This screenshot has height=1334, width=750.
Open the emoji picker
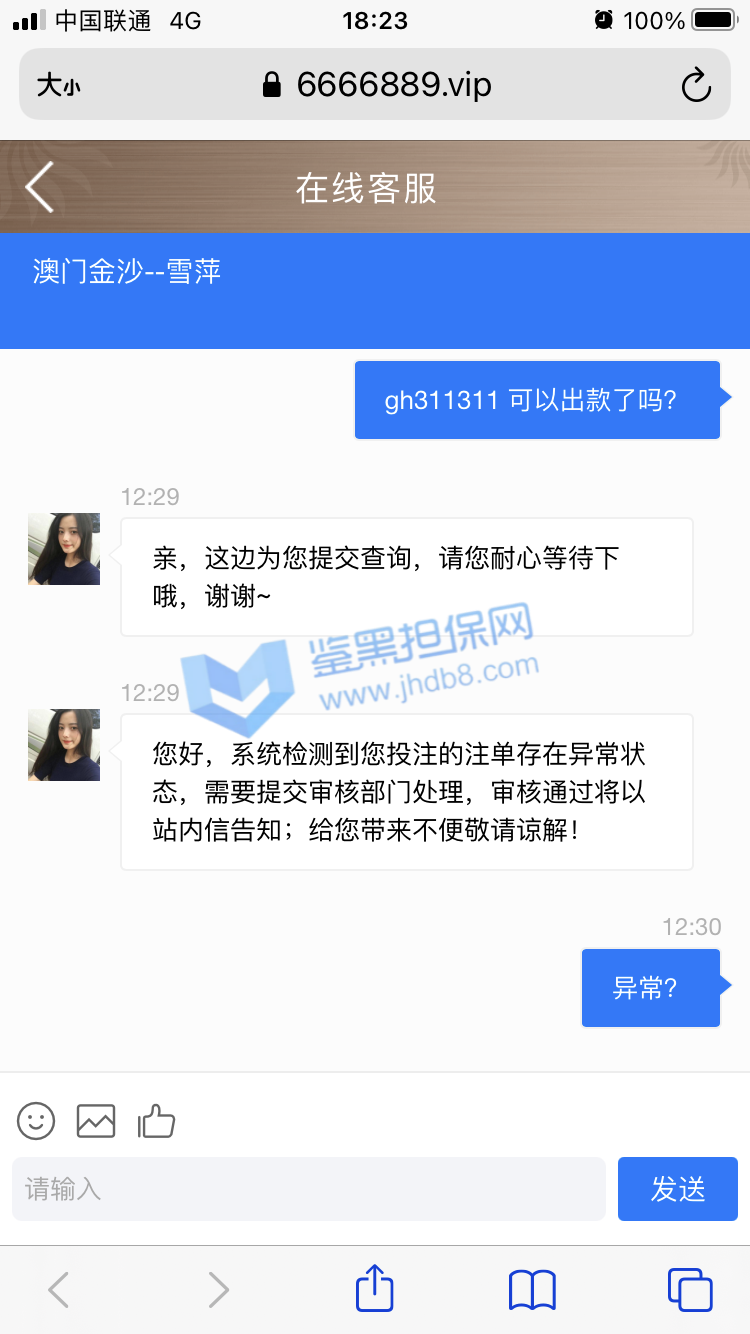pyautogui.click(x=36, y=1121)
